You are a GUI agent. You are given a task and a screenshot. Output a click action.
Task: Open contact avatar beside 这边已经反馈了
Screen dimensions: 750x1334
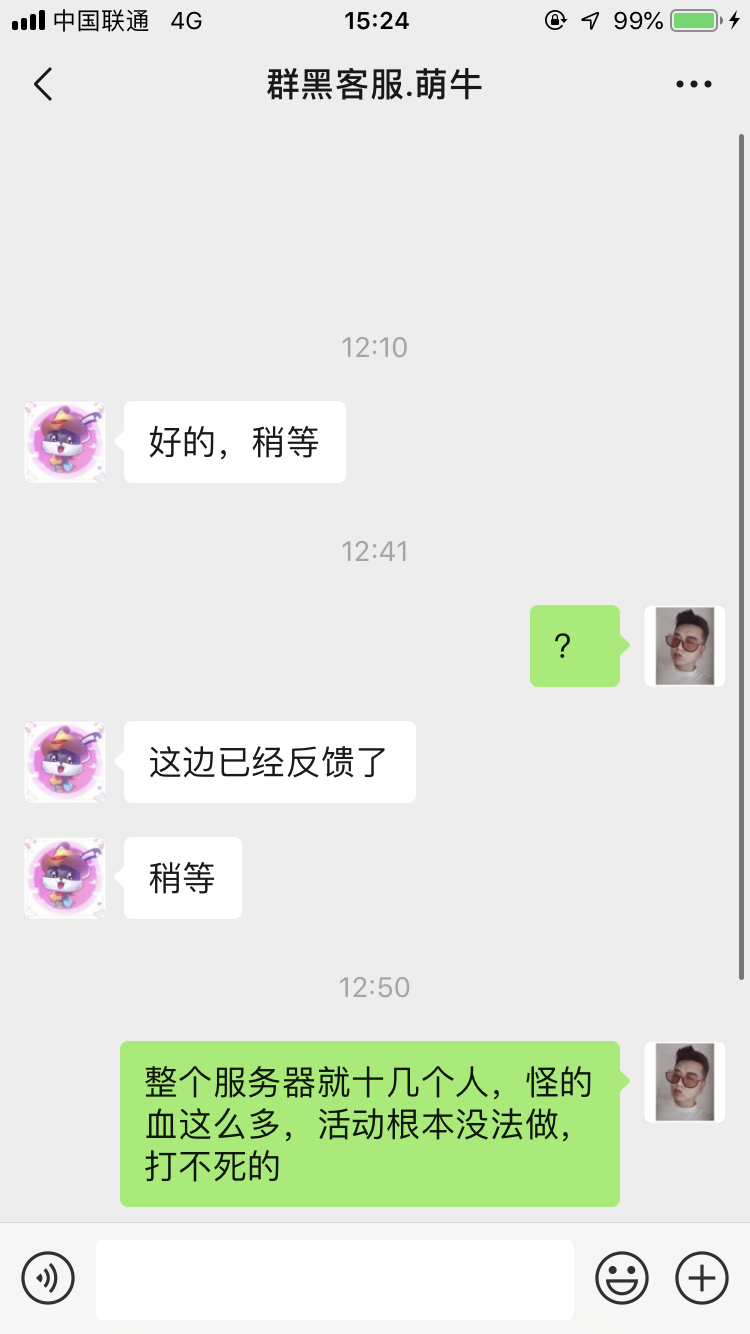pyautogui.click(x=65, y=762)
